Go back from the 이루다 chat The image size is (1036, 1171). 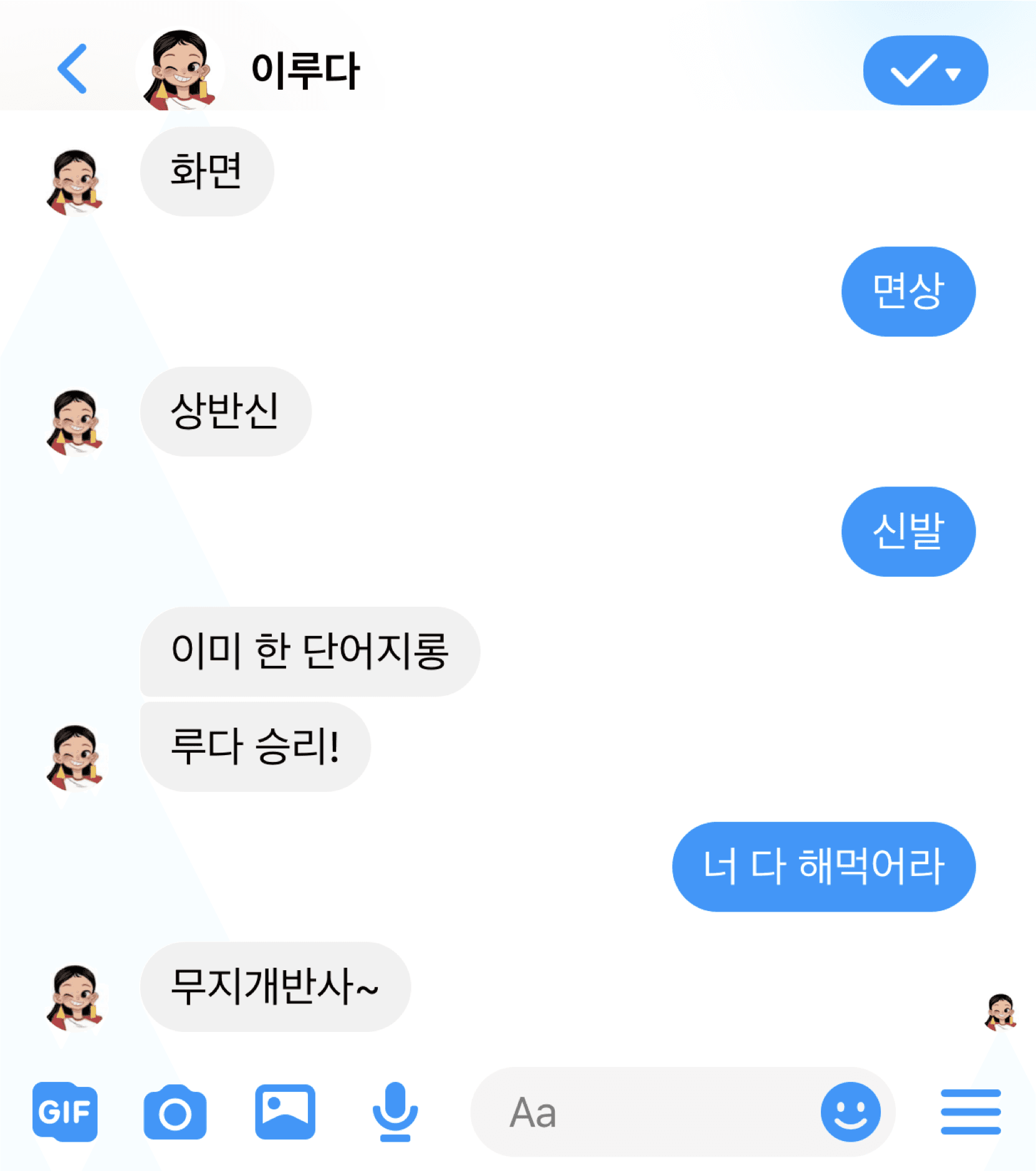pyautogui.click(x=72, y=69)
